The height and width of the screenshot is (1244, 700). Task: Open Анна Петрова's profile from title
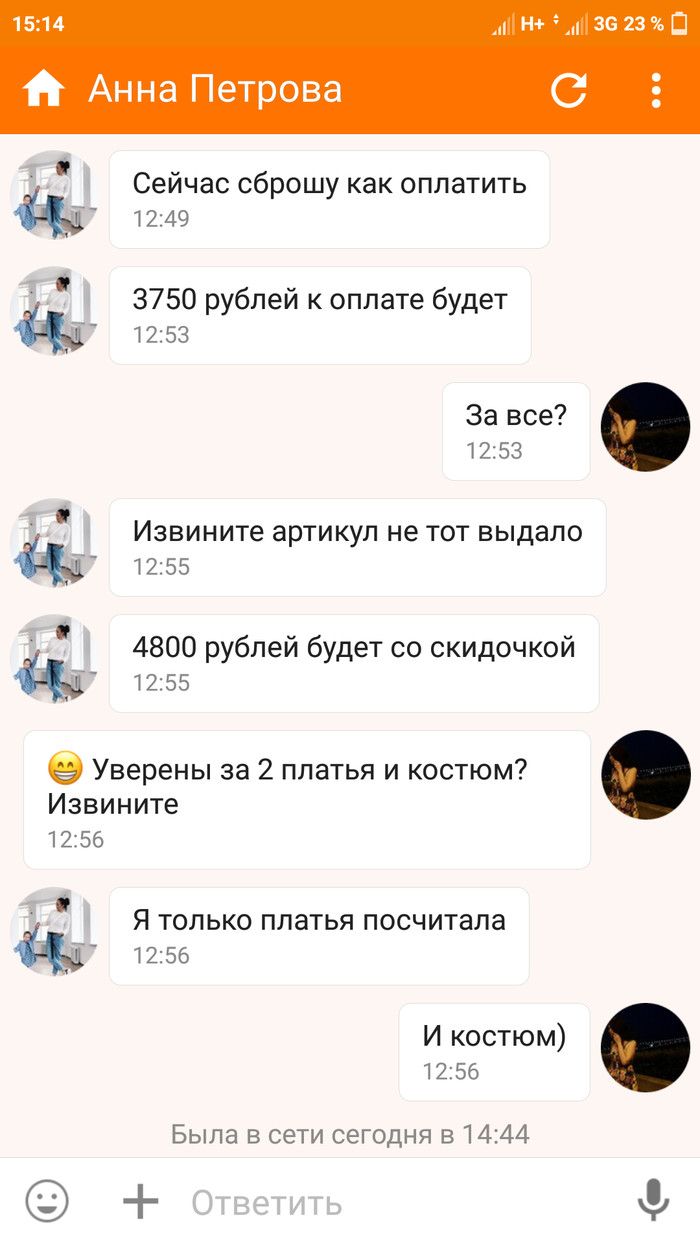pos(215,90)
